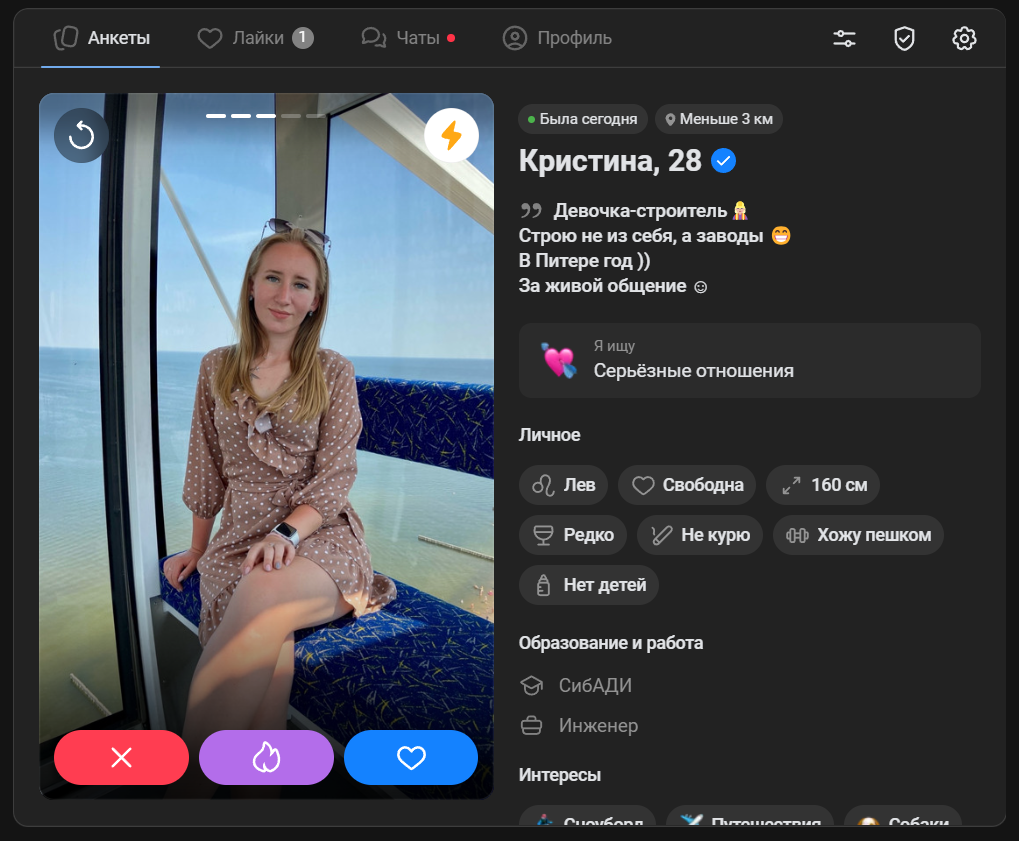Dislike Кристина with the red X button
The image size is (1019, 841).
(121, 758)
